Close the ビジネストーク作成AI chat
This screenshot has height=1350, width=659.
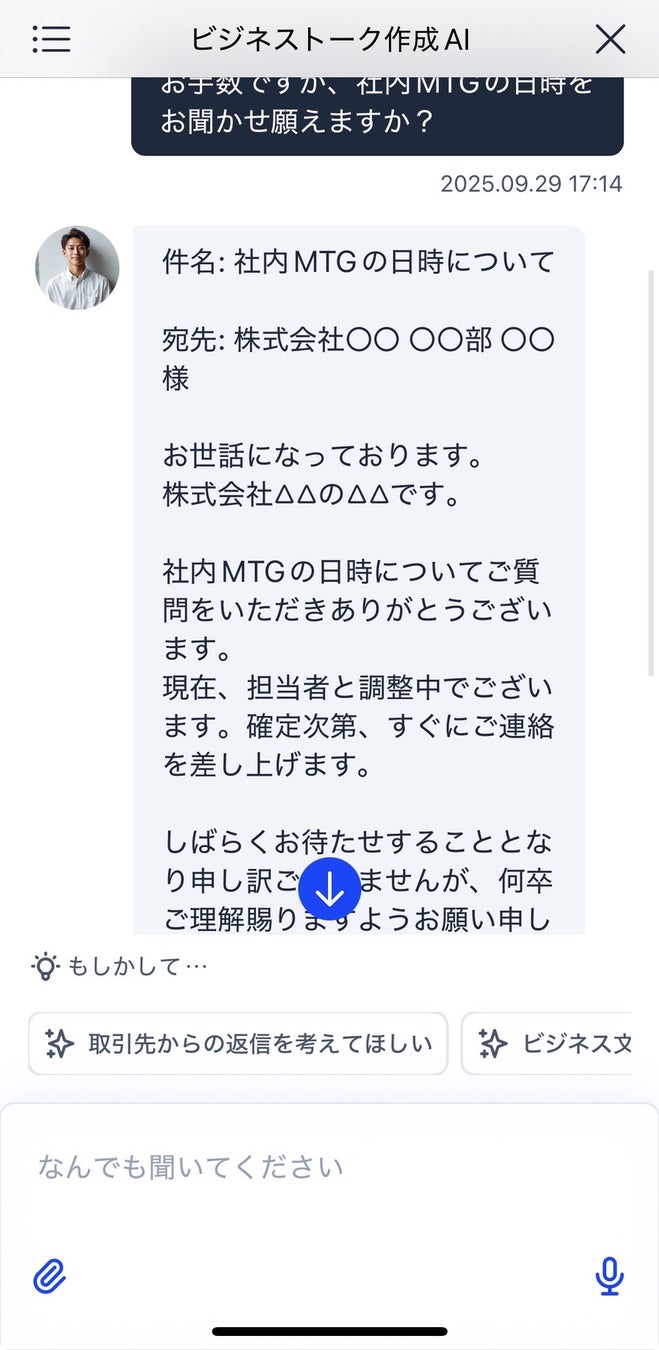[610, 39]
